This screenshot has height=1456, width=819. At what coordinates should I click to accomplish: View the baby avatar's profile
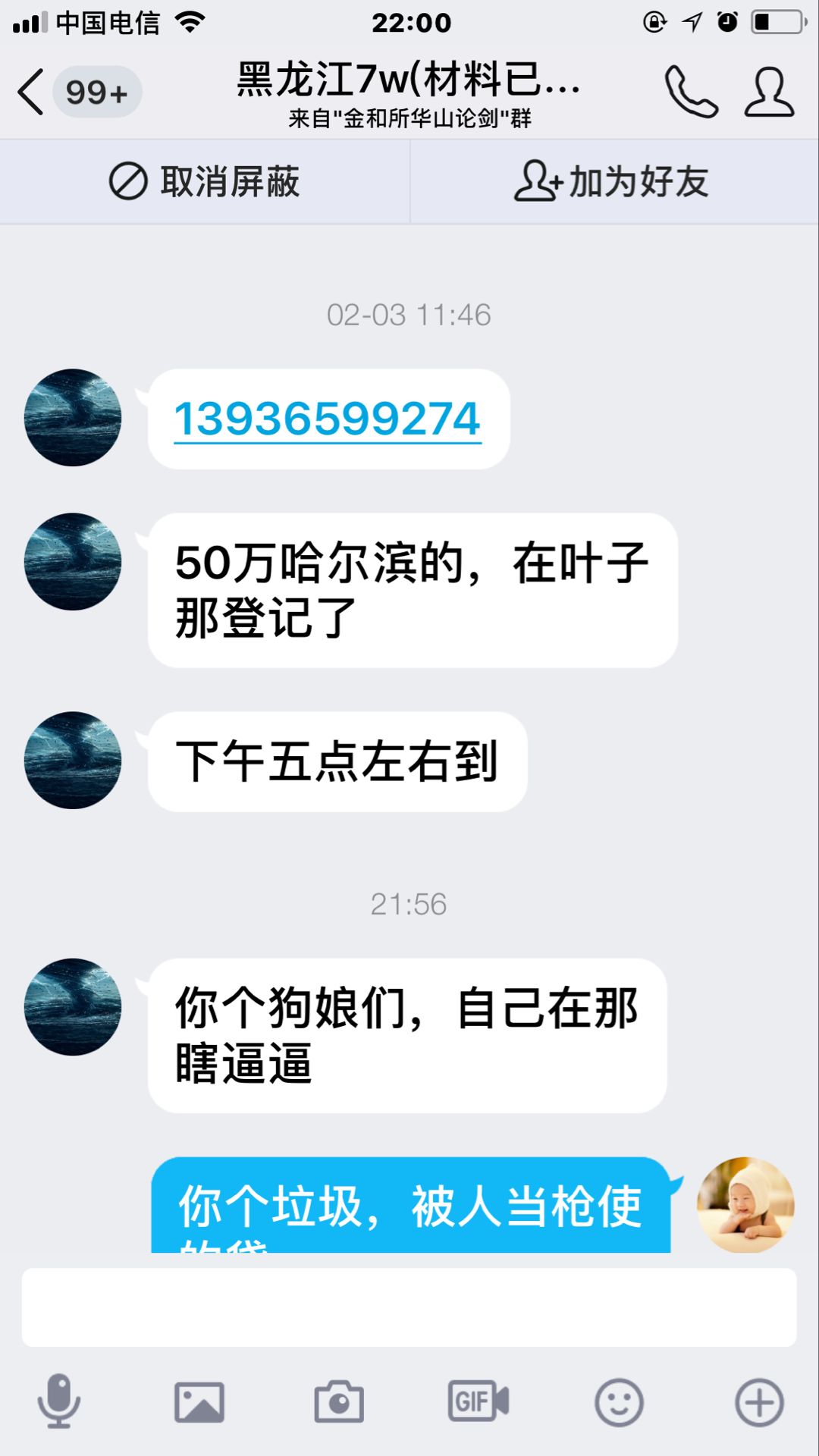(x=745, y=1204)
